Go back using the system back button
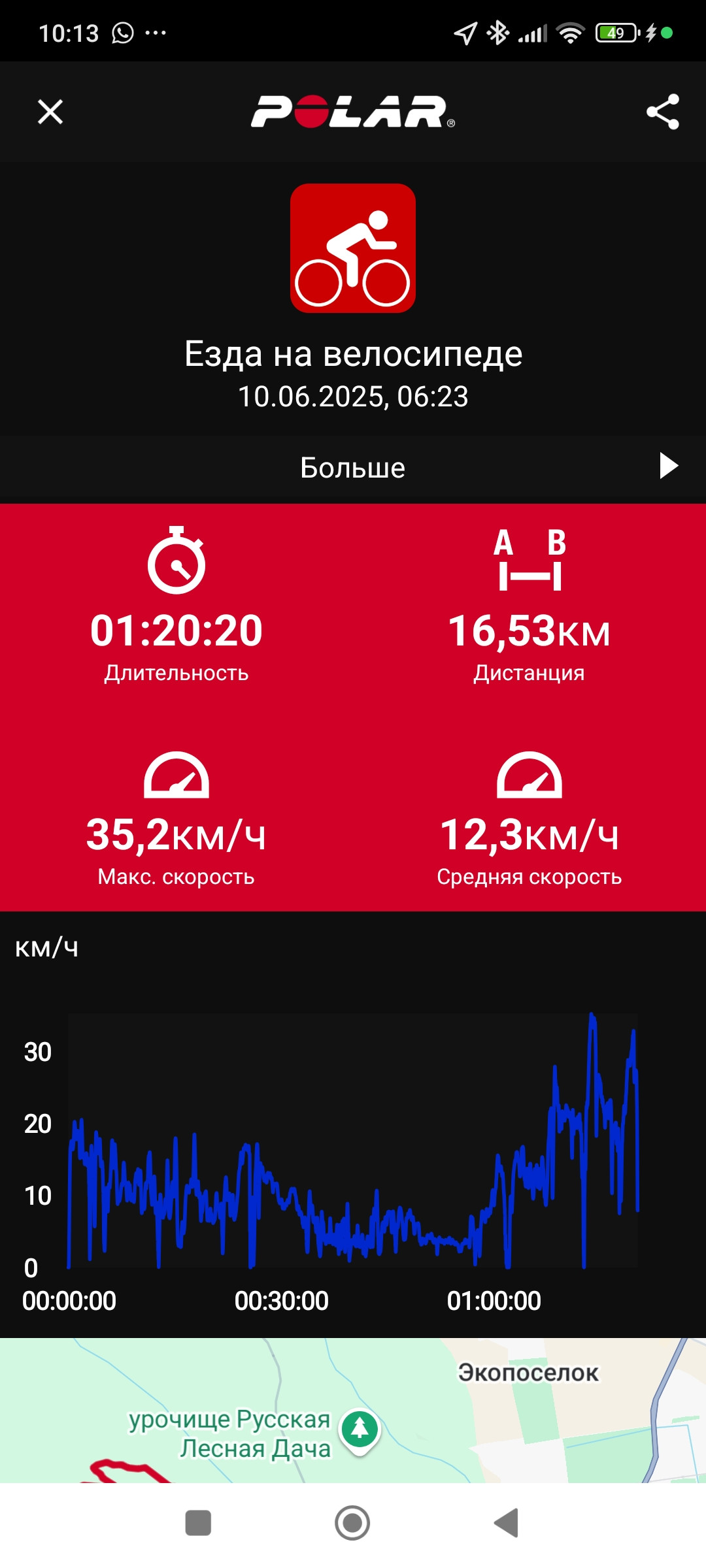 507,1523
